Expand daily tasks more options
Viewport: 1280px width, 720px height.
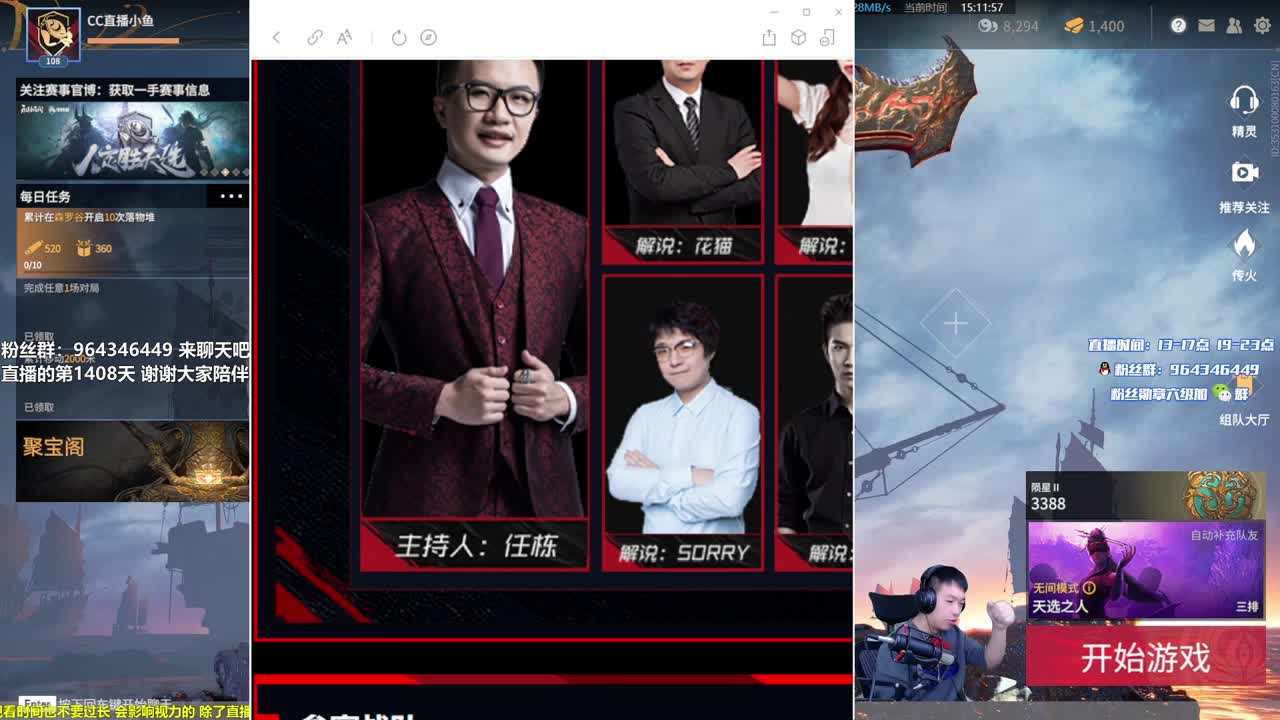231,196
